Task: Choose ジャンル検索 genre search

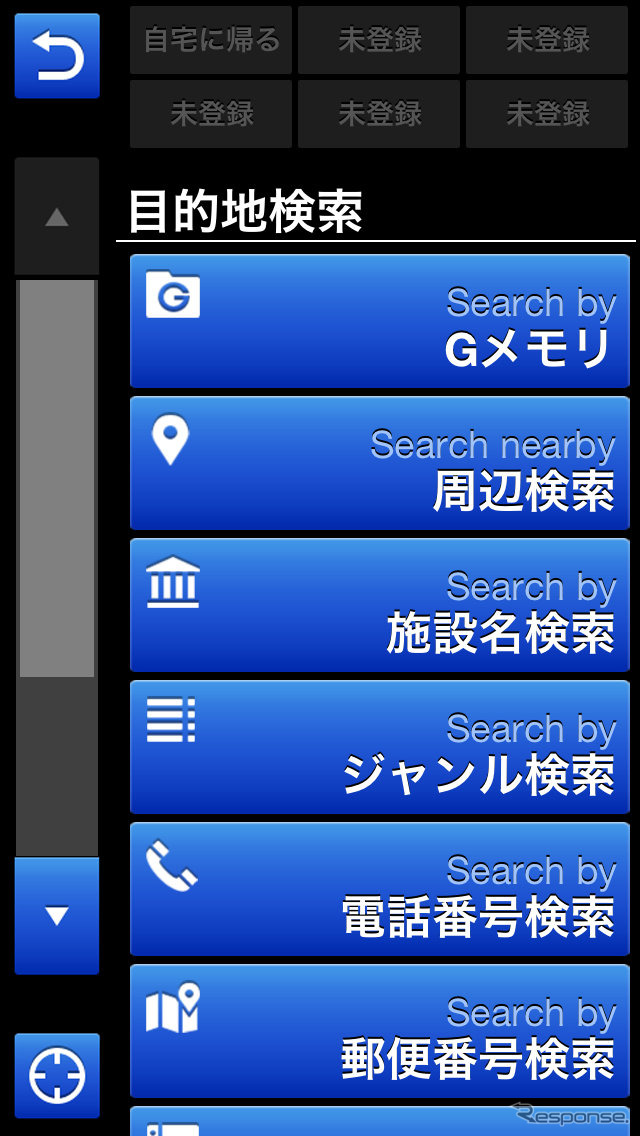Action: (x=380, y=747)
